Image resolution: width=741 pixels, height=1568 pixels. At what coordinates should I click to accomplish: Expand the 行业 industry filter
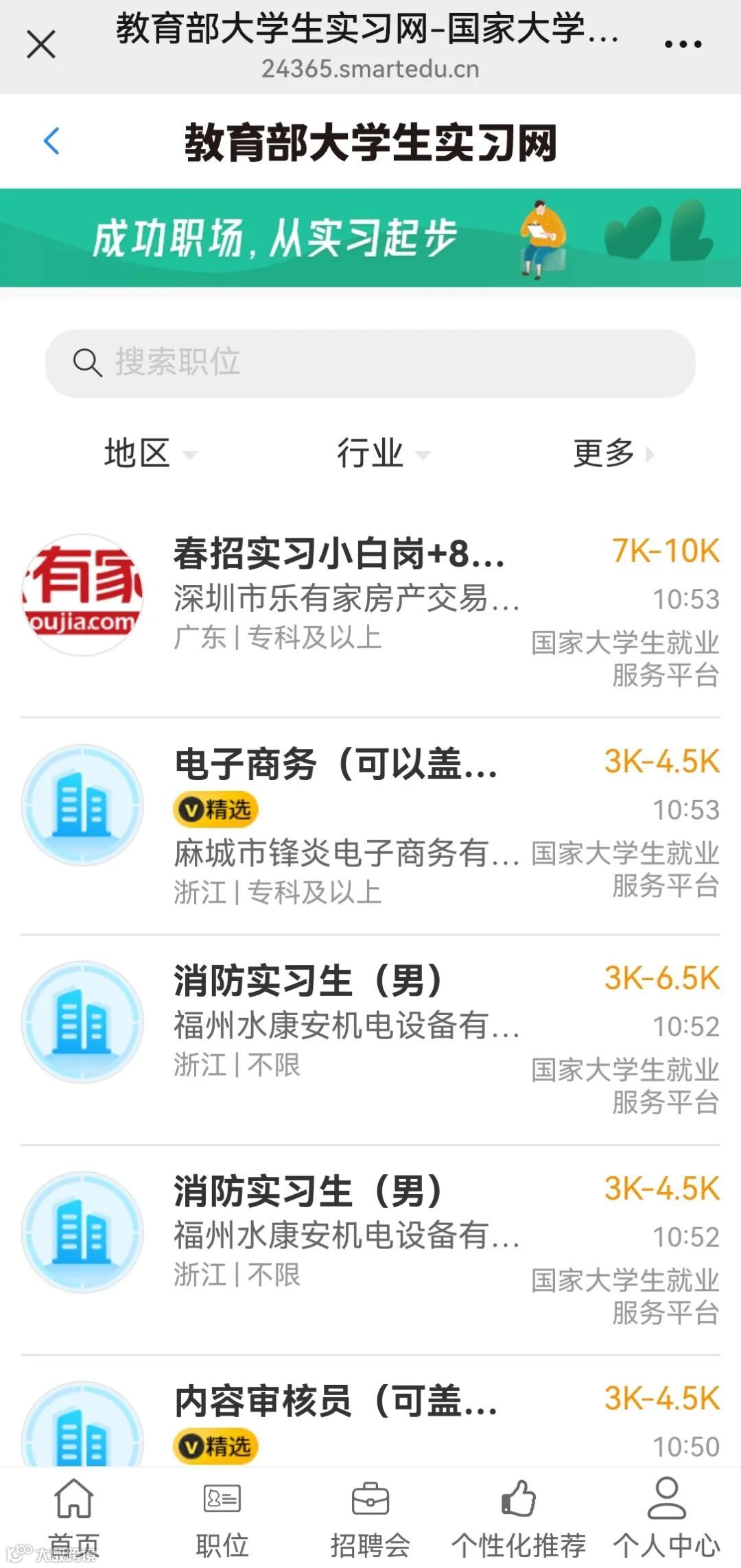382,453
